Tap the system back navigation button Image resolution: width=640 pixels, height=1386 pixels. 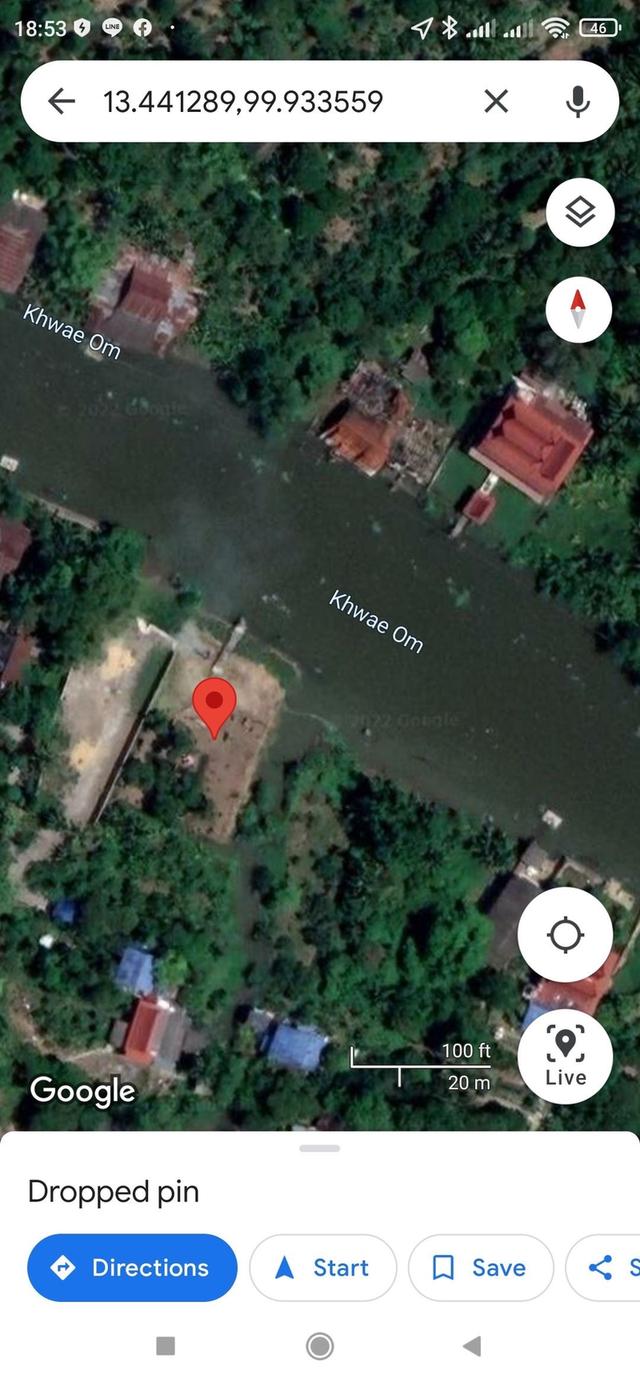pos(472,1346)
